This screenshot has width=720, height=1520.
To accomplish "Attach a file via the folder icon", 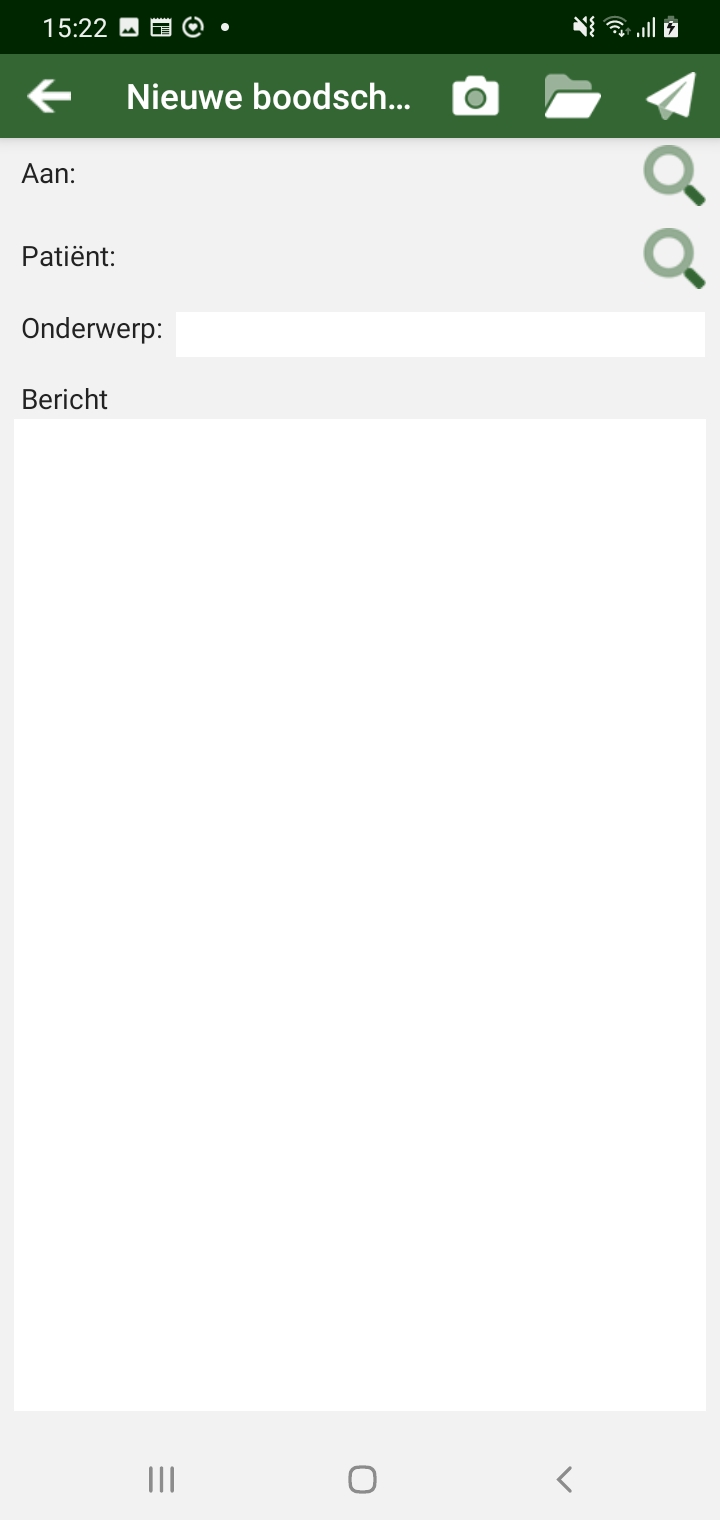I will point(572,97).
